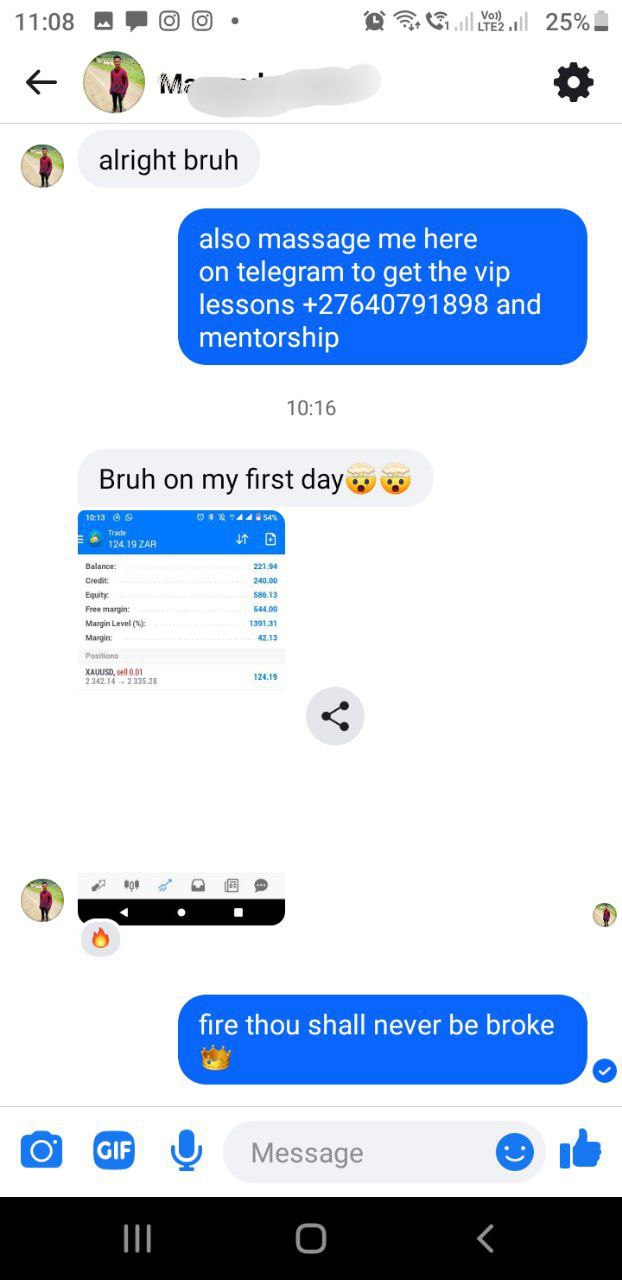Open chat settings gear
Viewport: 622px width, 1280px height.
[x=573, y=82]
